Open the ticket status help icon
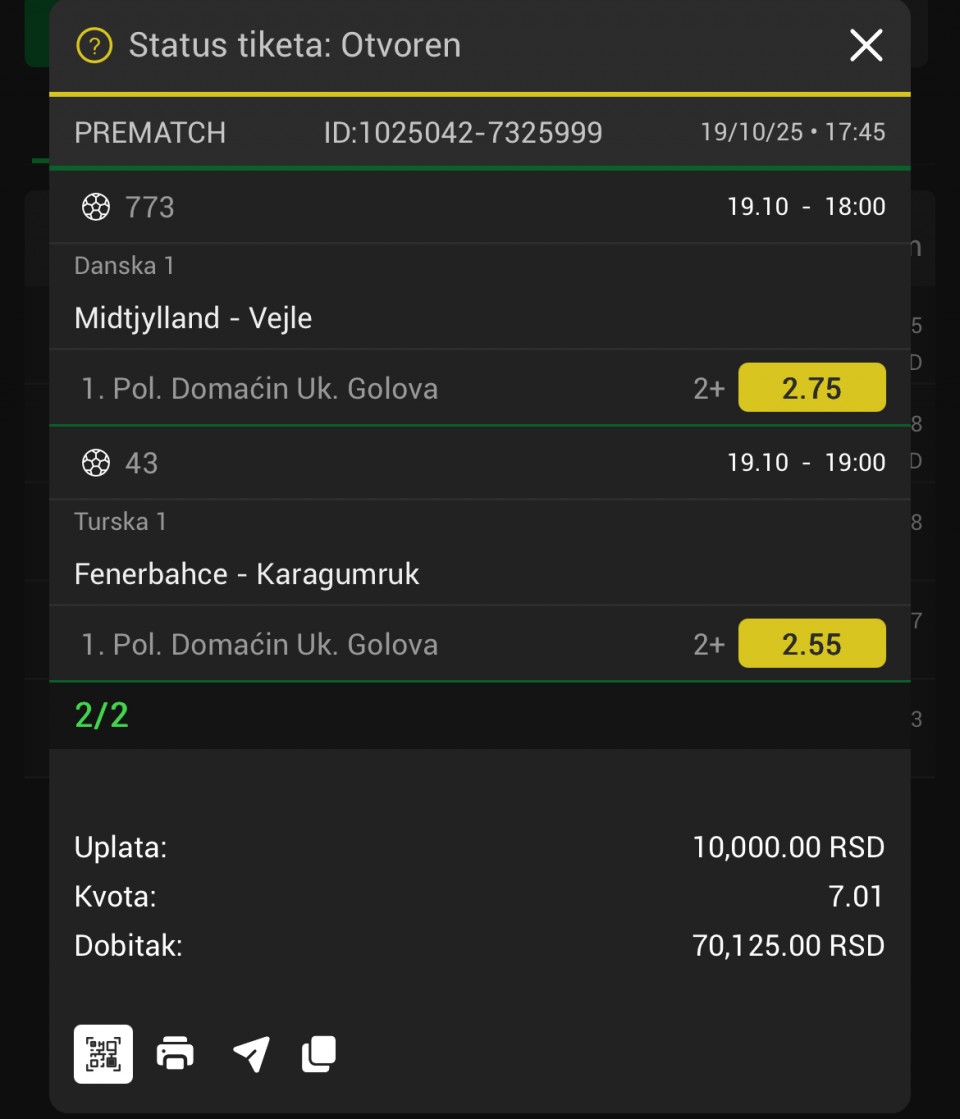The height and width of the screenshot is (1119, 960). coord(94,46)
